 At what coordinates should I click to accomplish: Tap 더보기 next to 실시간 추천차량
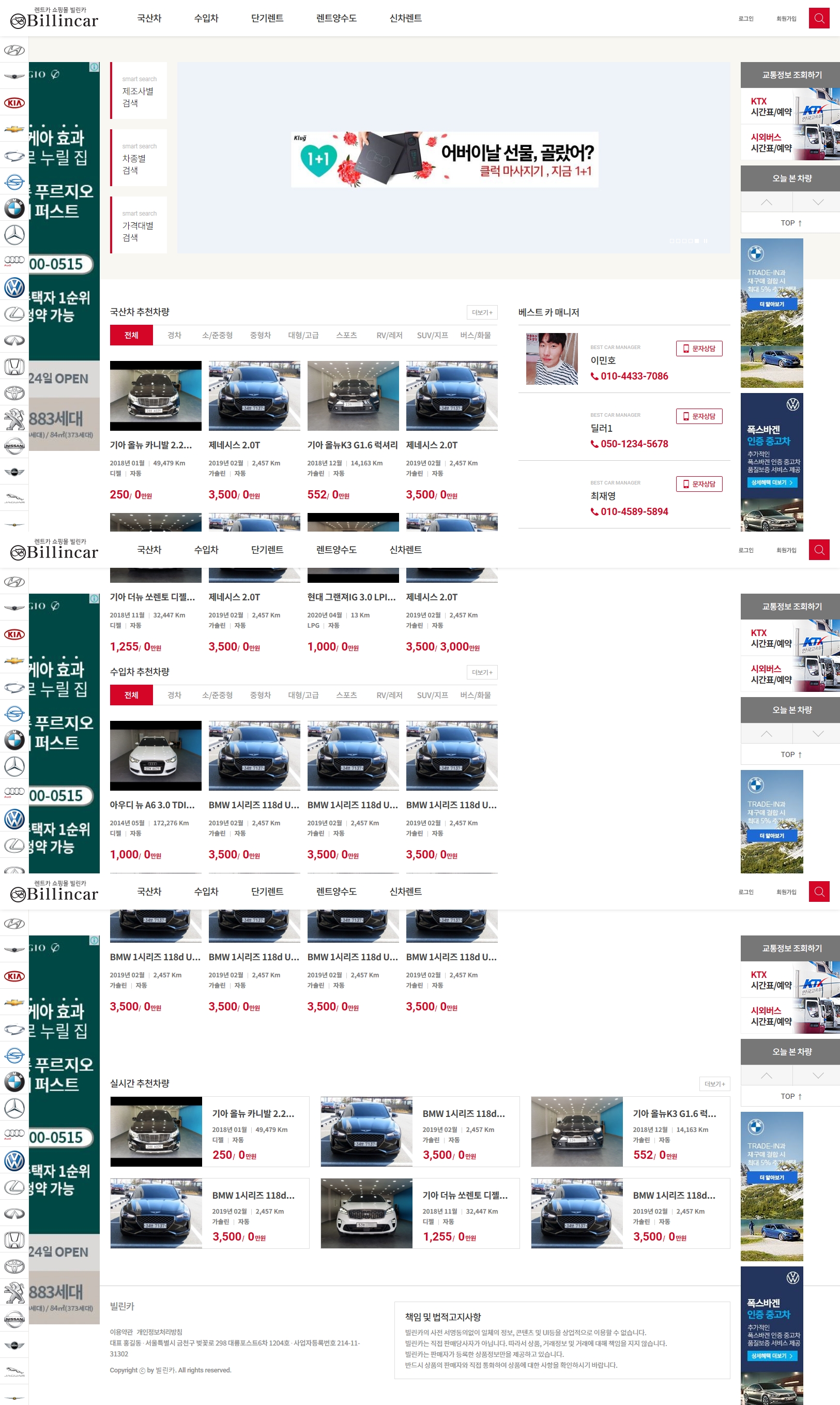click(714, 1084)
